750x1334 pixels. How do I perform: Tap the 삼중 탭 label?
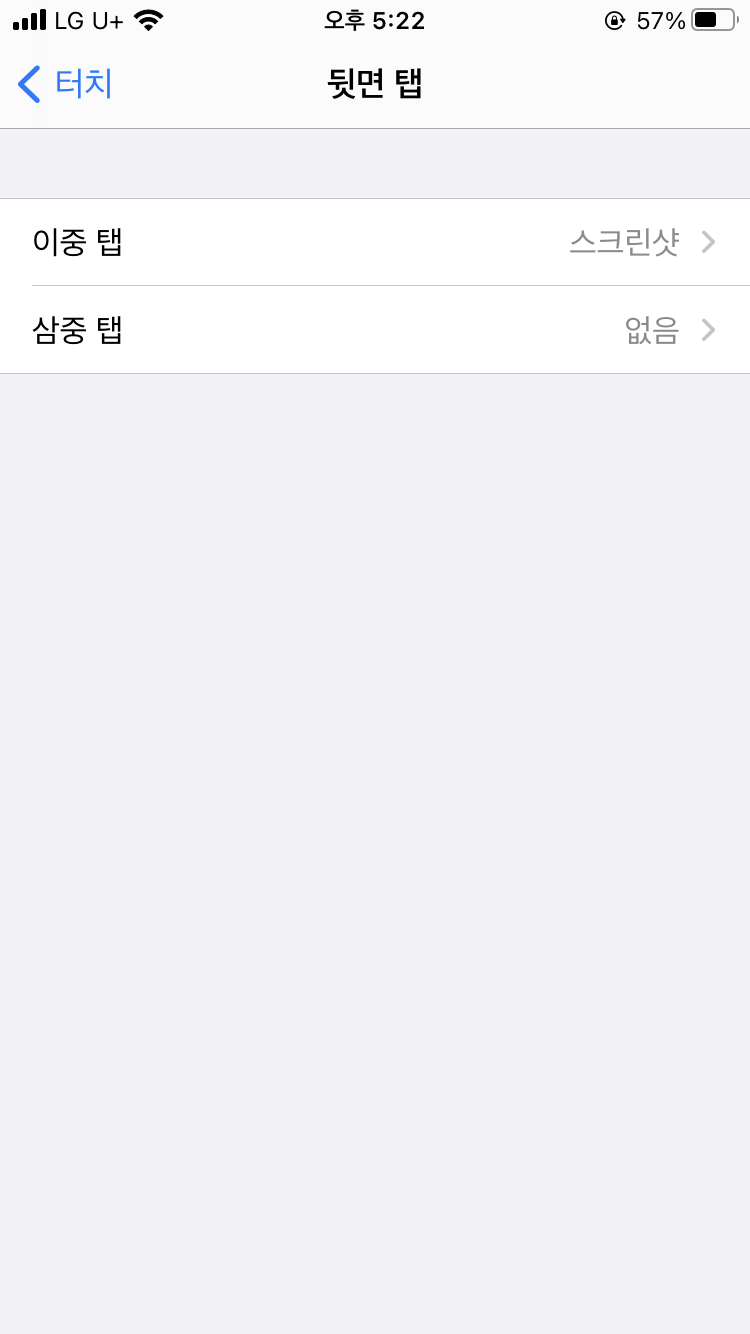coord(77,330)
